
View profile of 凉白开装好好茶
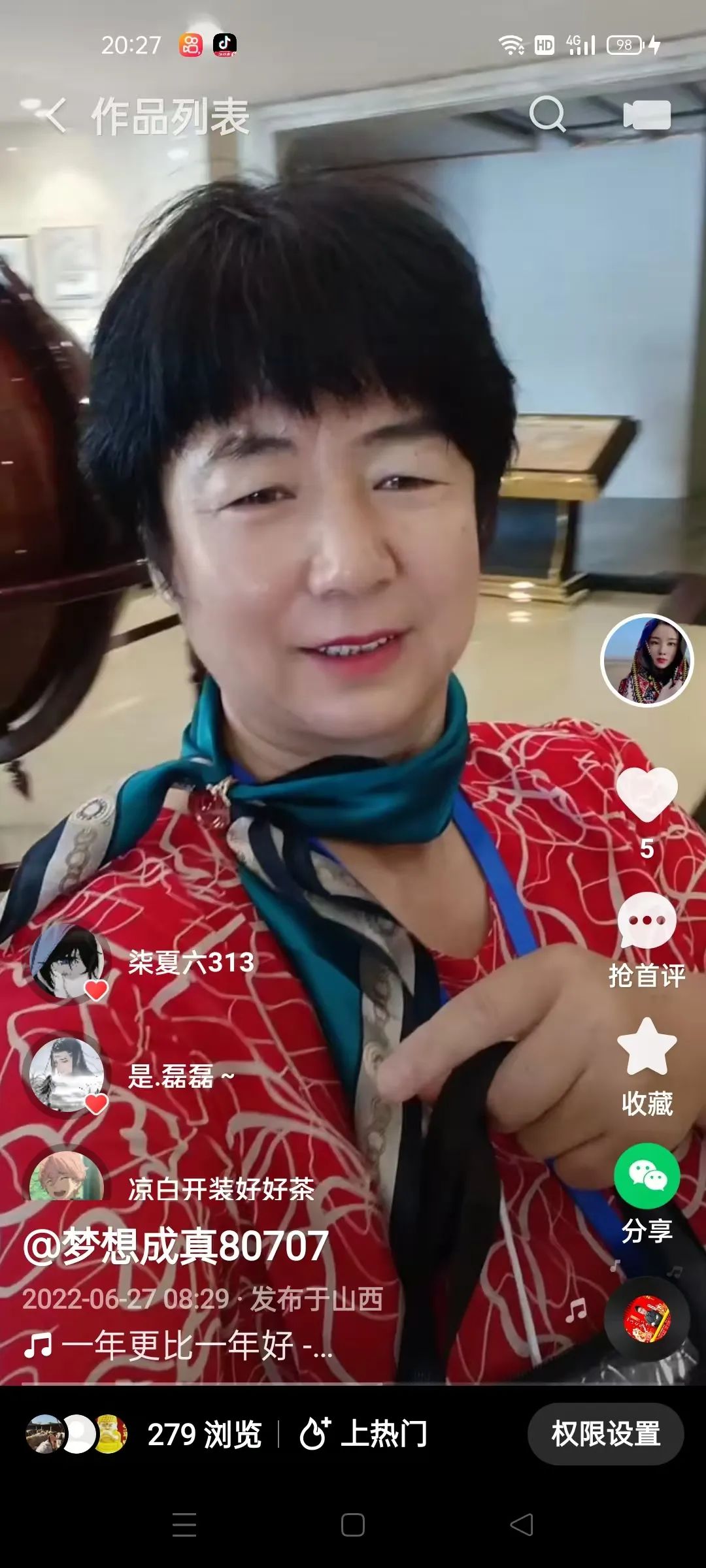click(67, 1179)
